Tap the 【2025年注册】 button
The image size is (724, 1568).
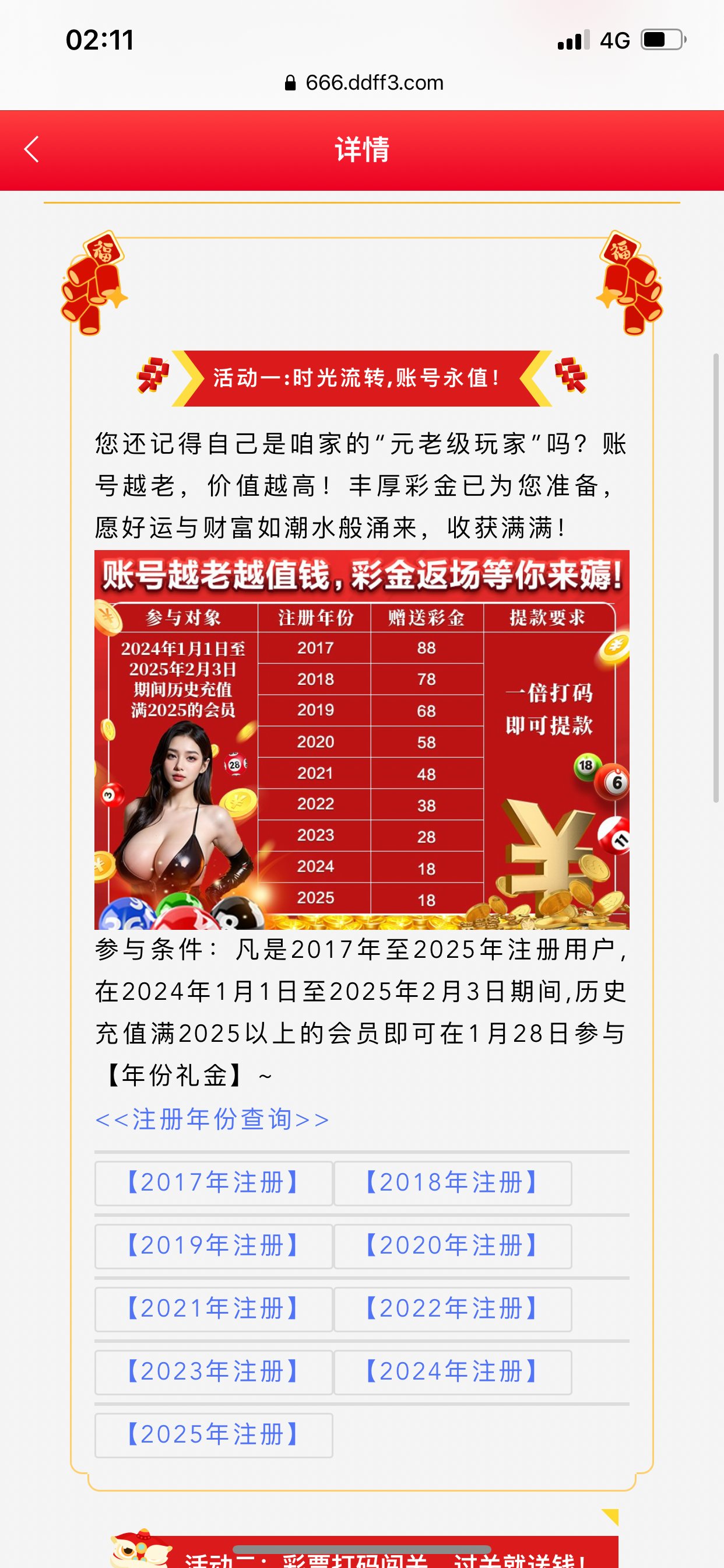pos(213,1434)
